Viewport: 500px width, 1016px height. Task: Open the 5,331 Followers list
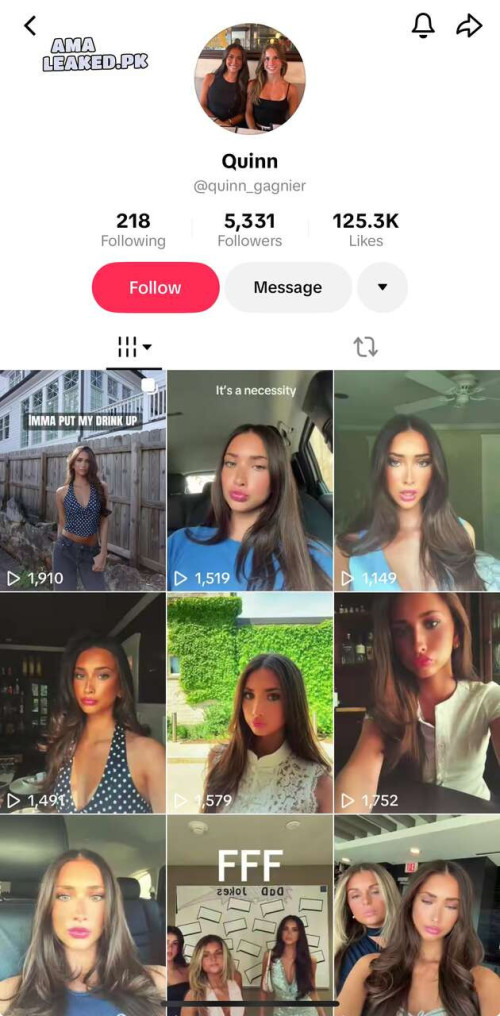249,230
